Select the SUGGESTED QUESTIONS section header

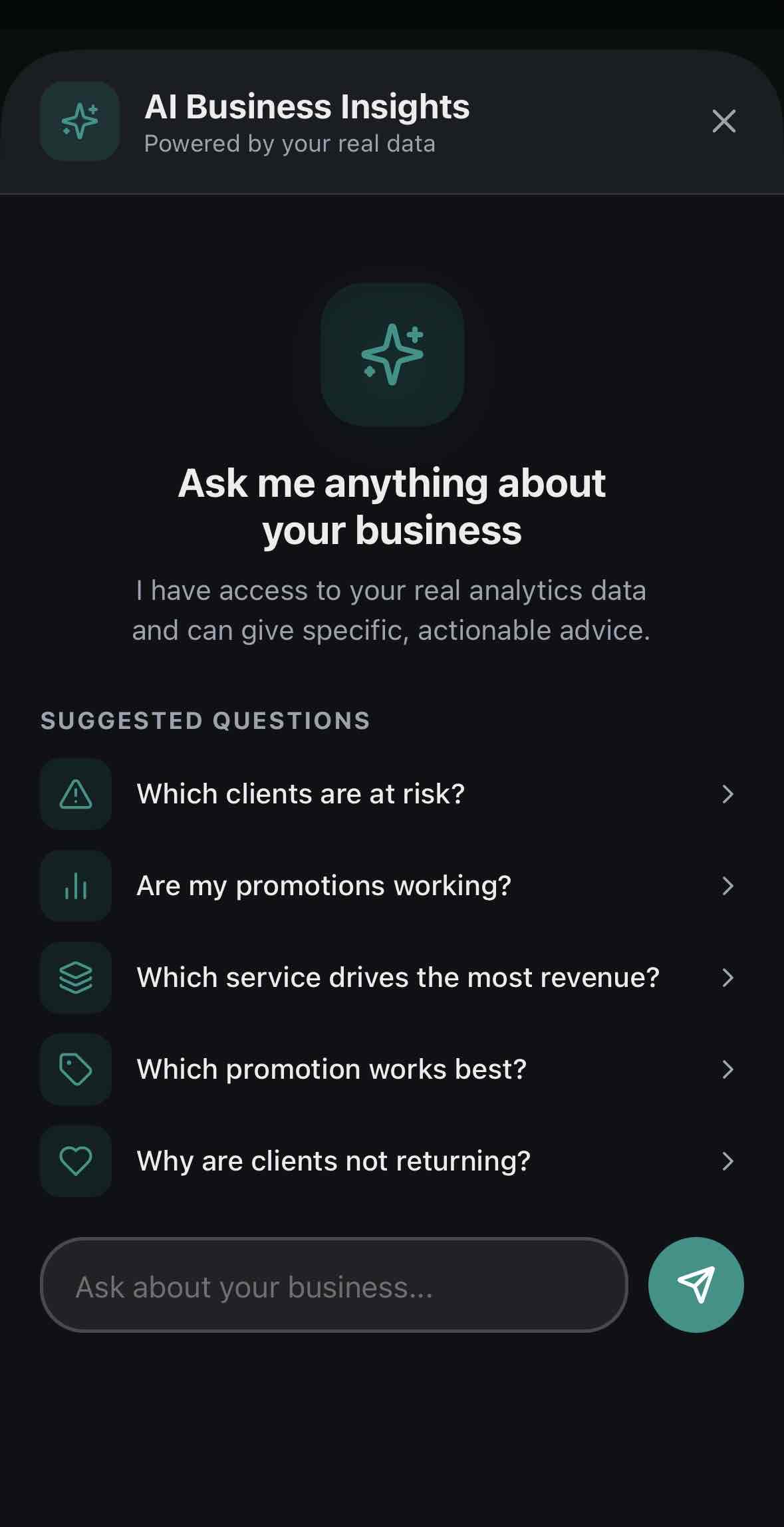205,720
